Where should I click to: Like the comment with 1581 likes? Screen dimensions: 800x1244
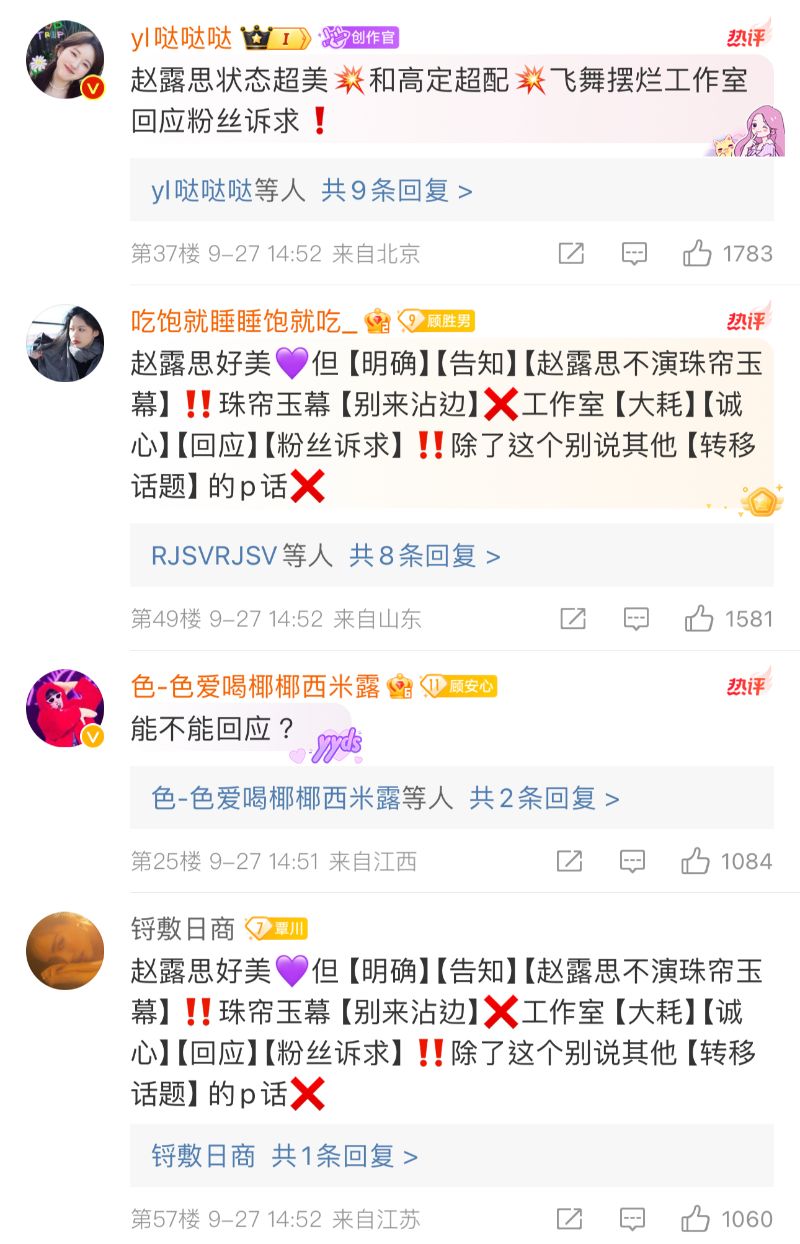point(699,619)
